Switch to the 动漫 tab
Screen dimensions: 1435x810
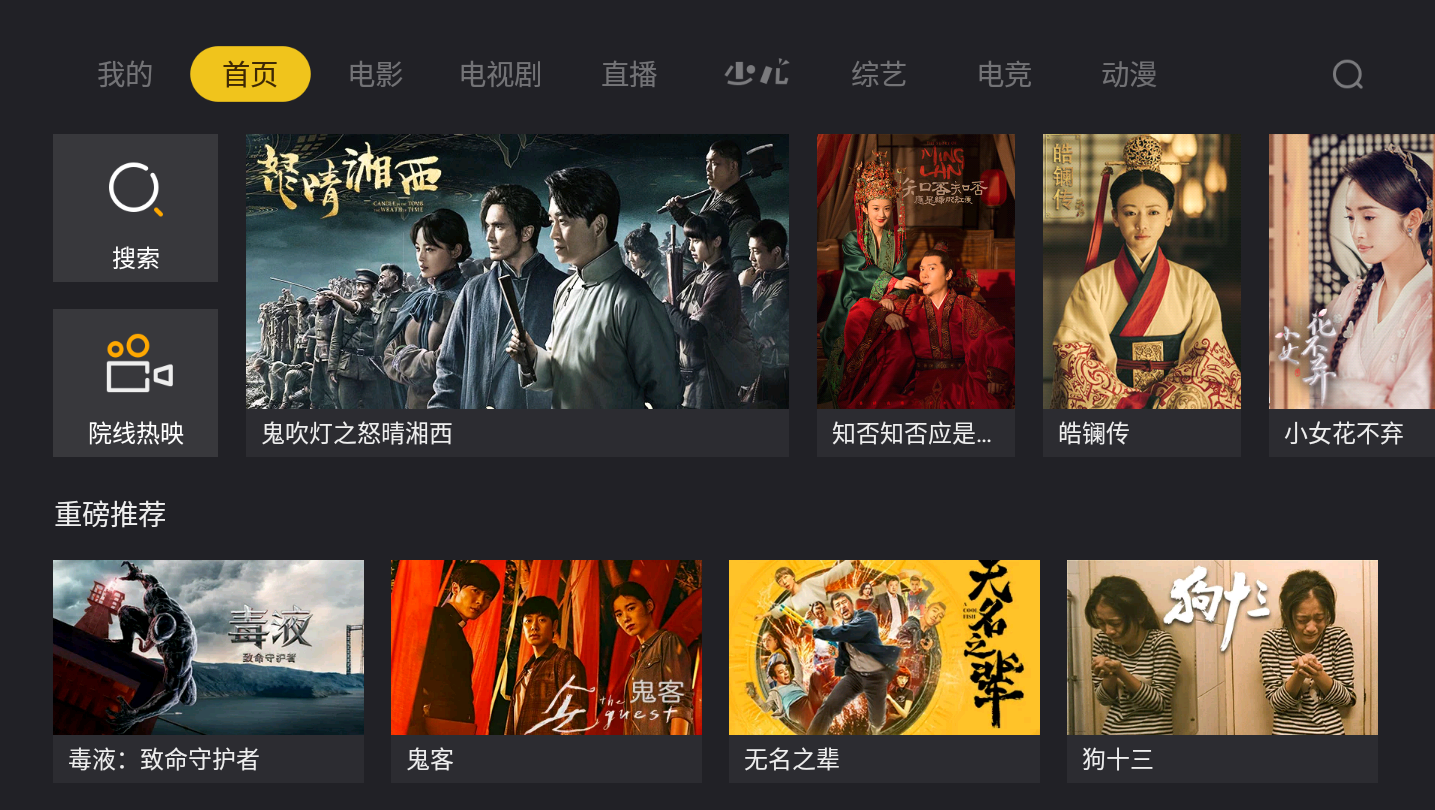[1129, 74]
